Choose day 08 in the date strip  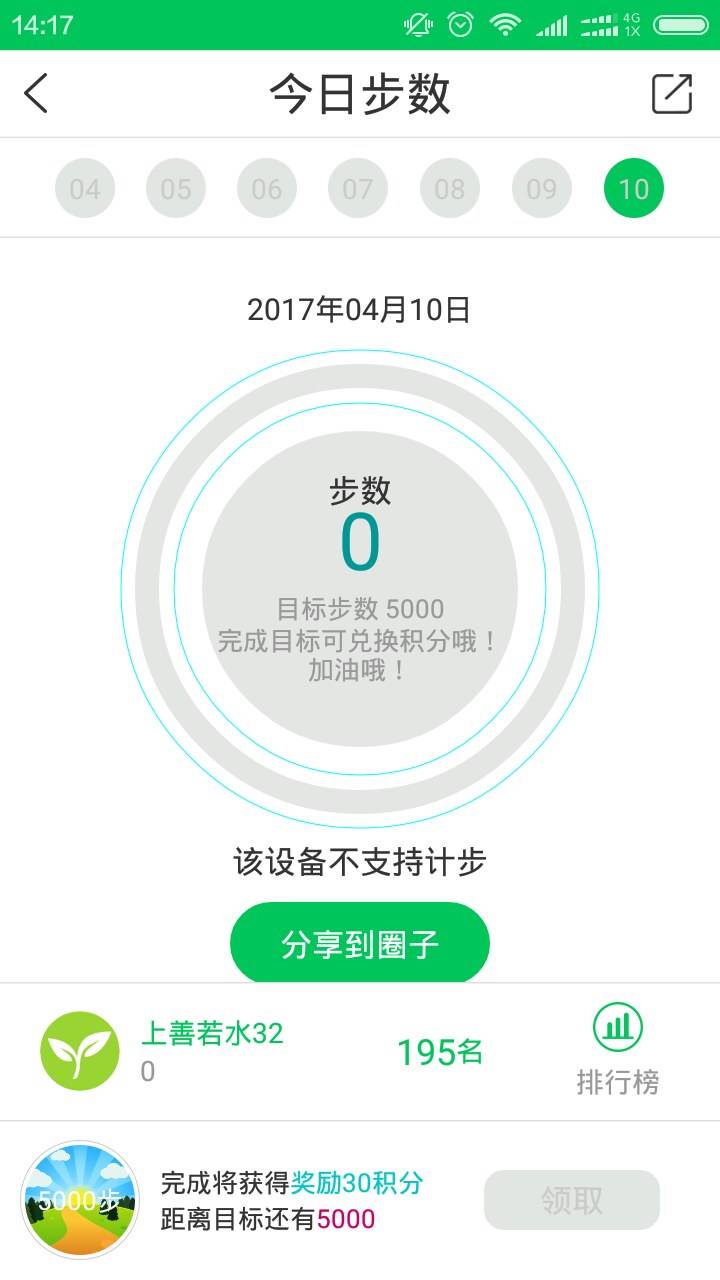(x=450, y=189)
